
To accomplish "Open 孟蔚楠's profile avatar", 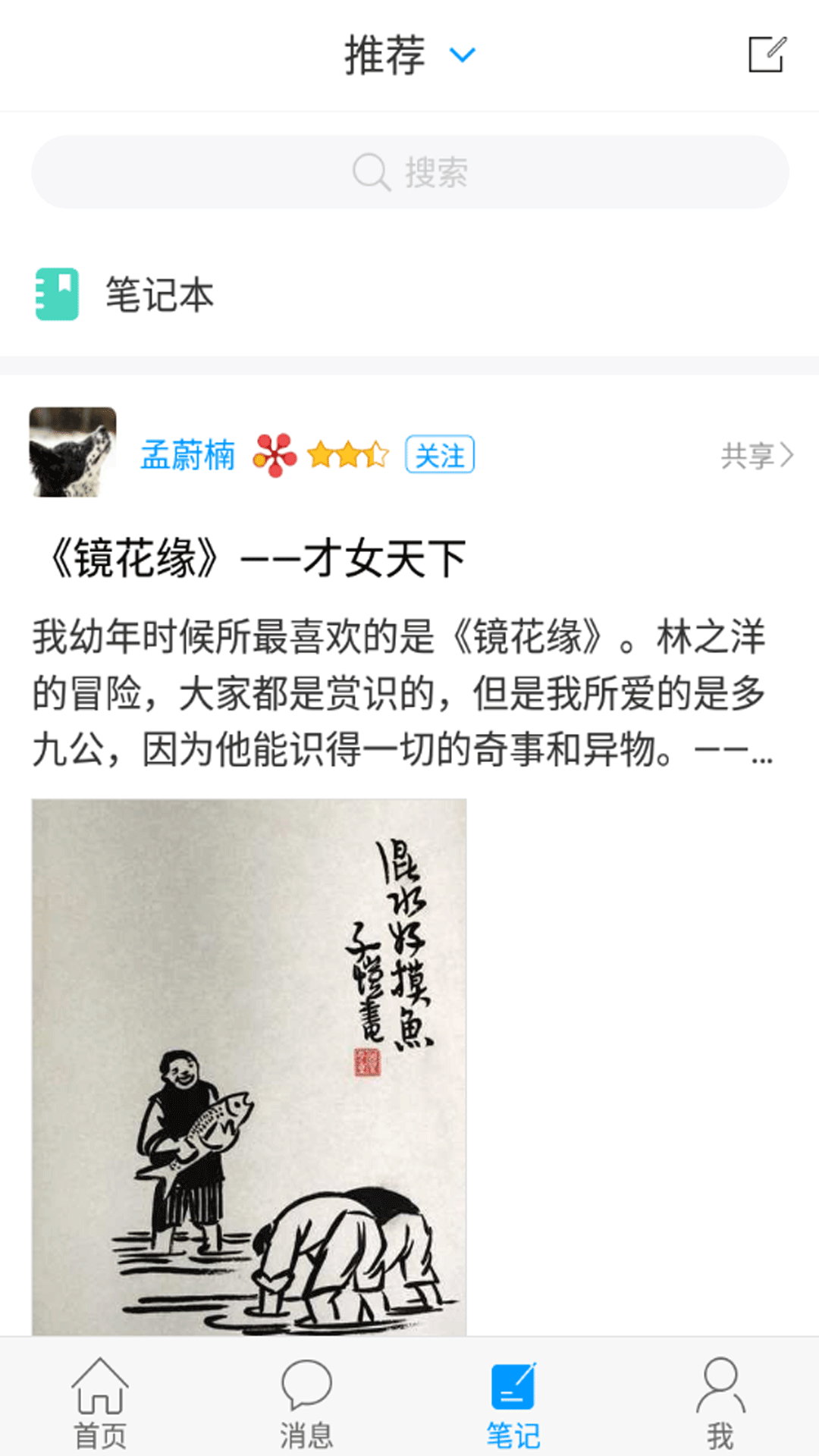I will [73, 453].
